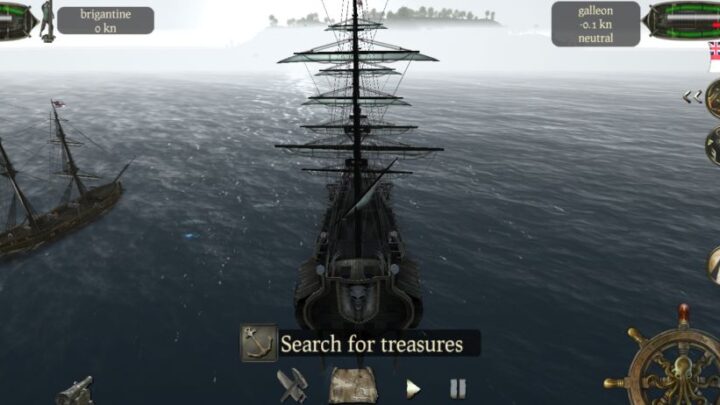Tap Search for treasures button
720x405 pixels.
click(x=360, y=344)
